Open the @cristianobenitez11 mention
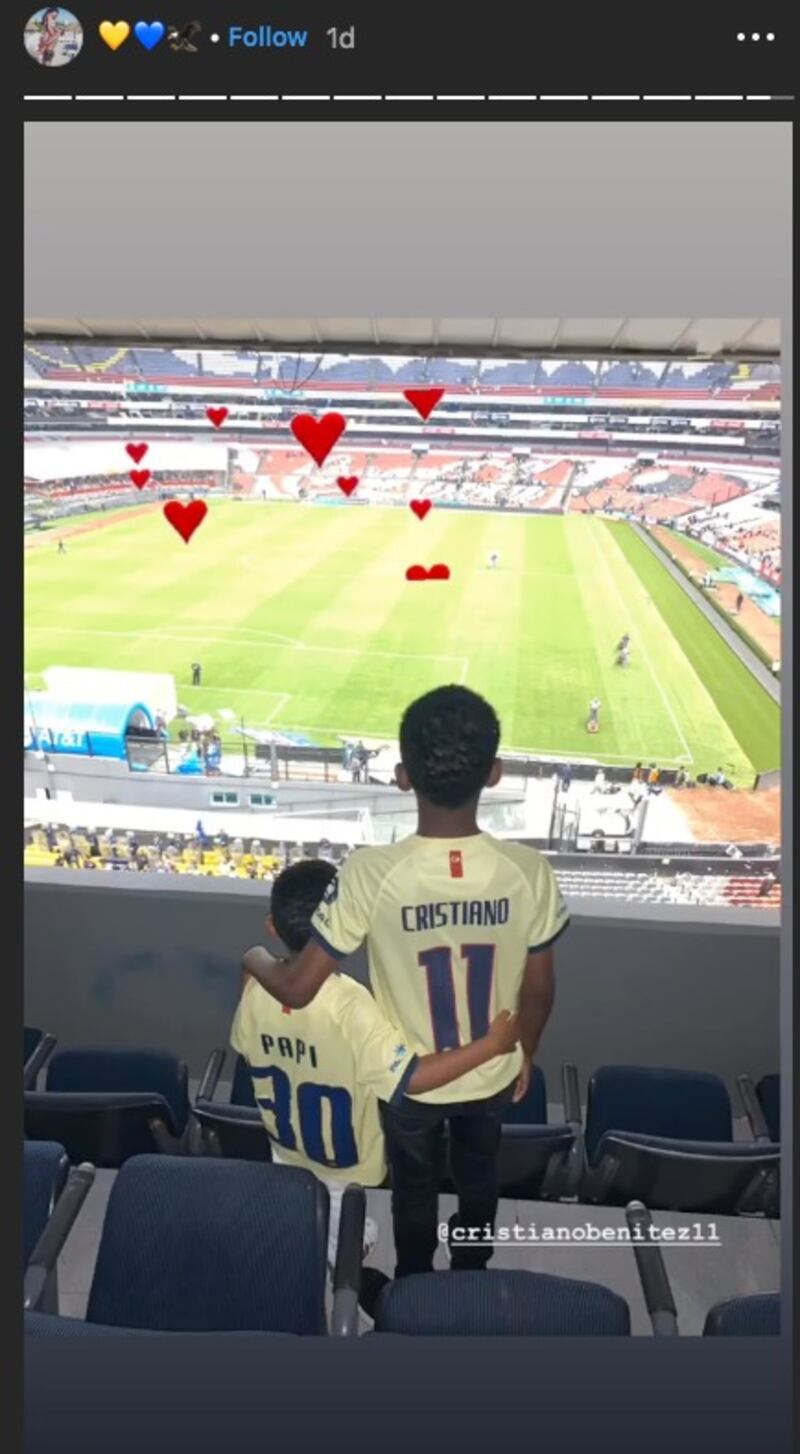 (x=579, y=1232)
